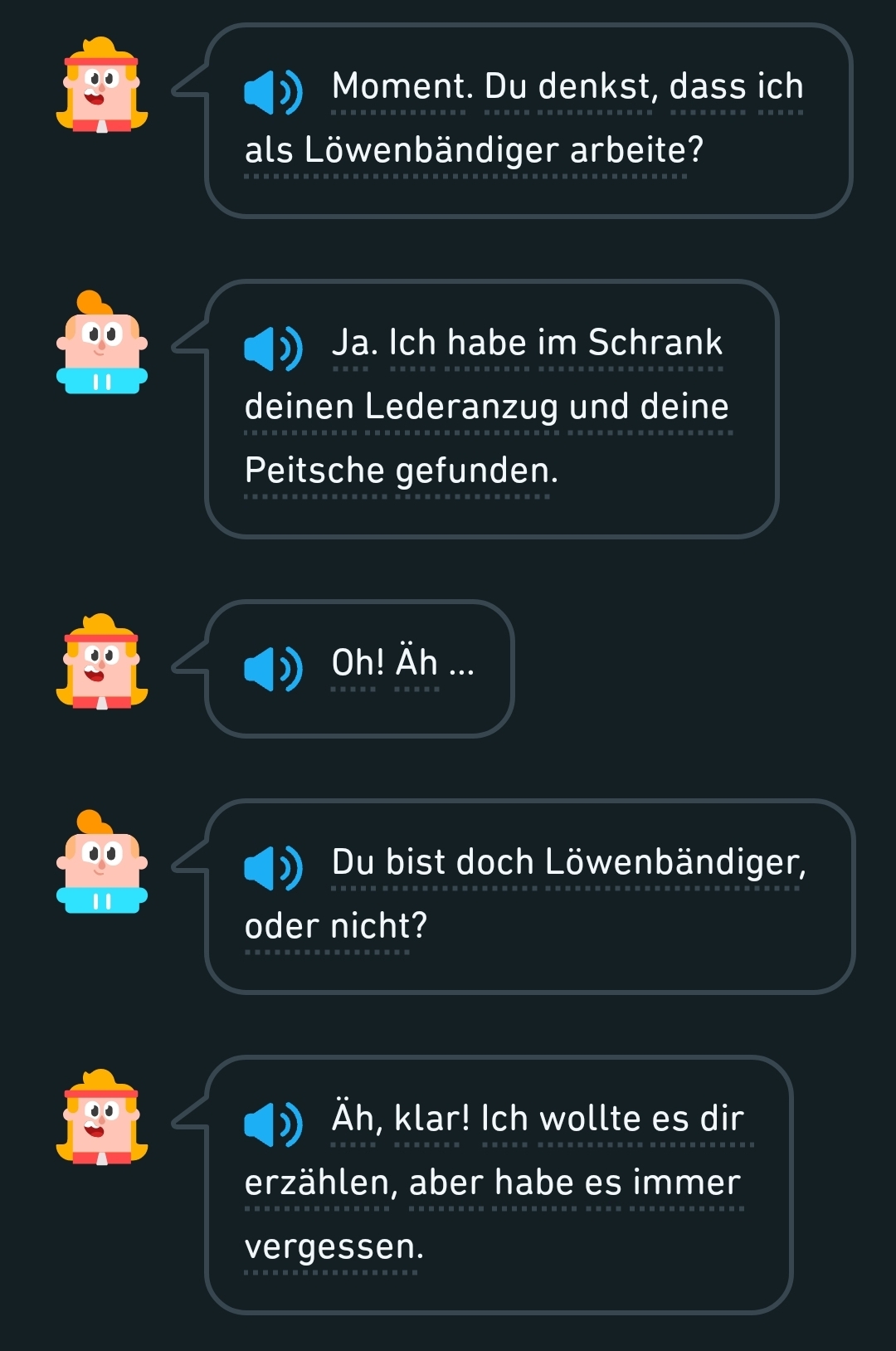Play audio for "Du bist doch" line
Viewport: 896px width, 1351px height.
(273, 868)
